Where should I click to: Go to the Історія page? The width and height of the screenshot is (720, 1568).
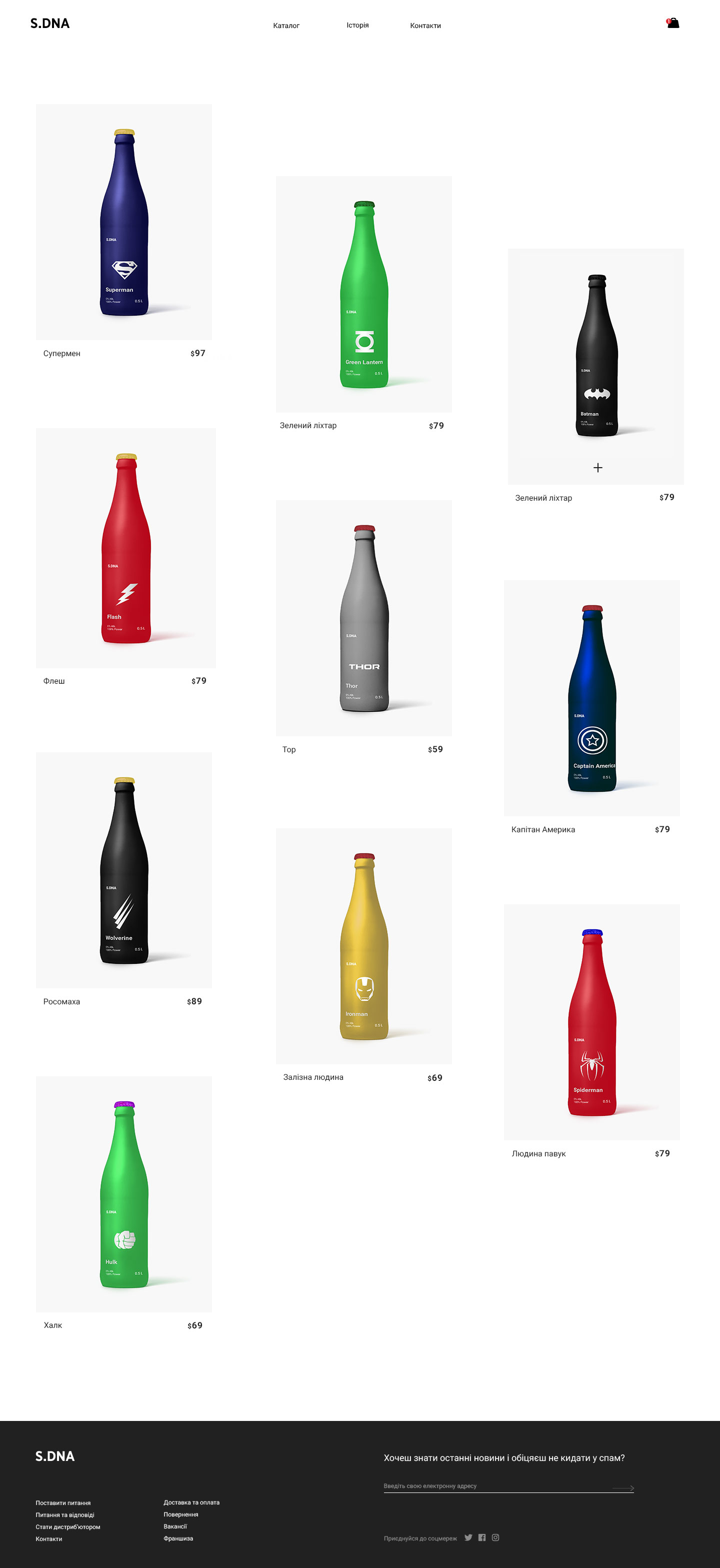pyautogui.click(x=357, y=25)
